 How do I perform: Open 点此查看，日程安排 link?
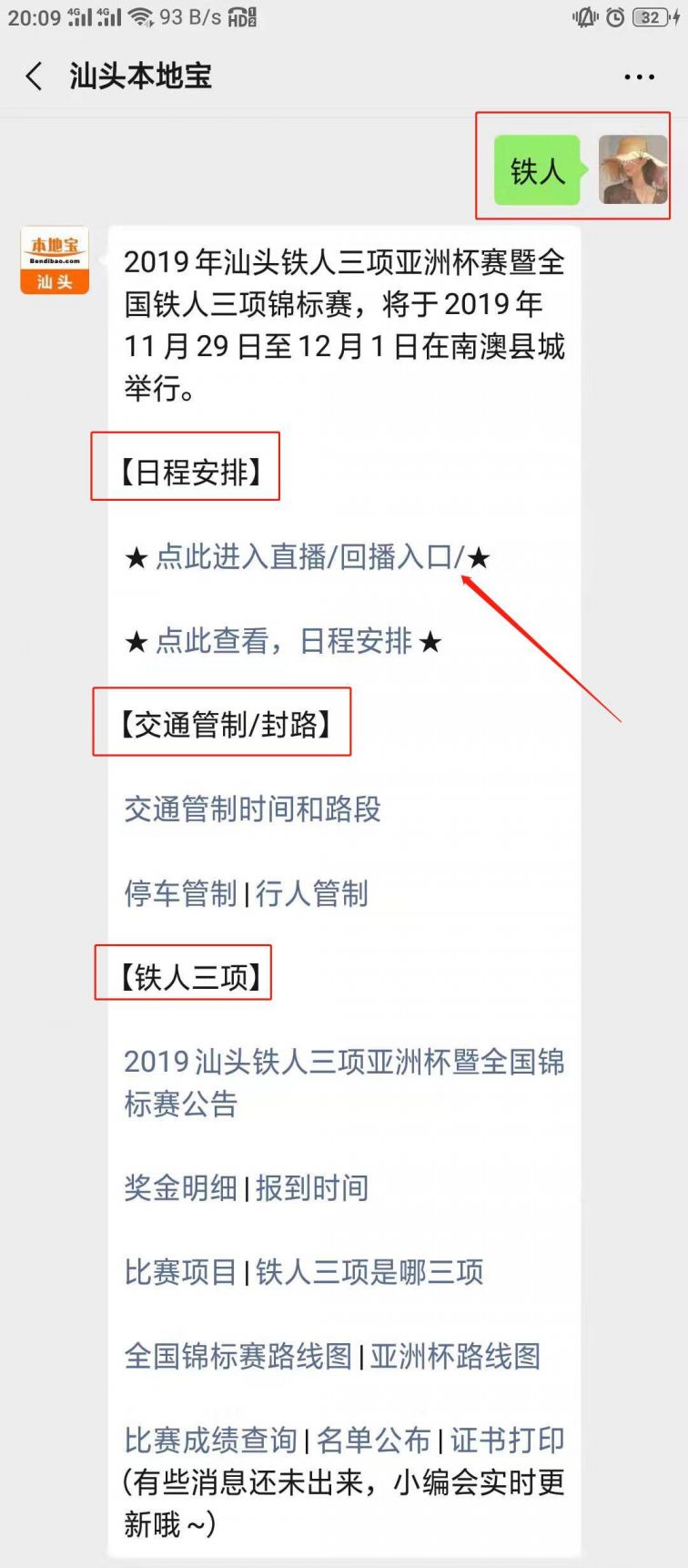283,641
